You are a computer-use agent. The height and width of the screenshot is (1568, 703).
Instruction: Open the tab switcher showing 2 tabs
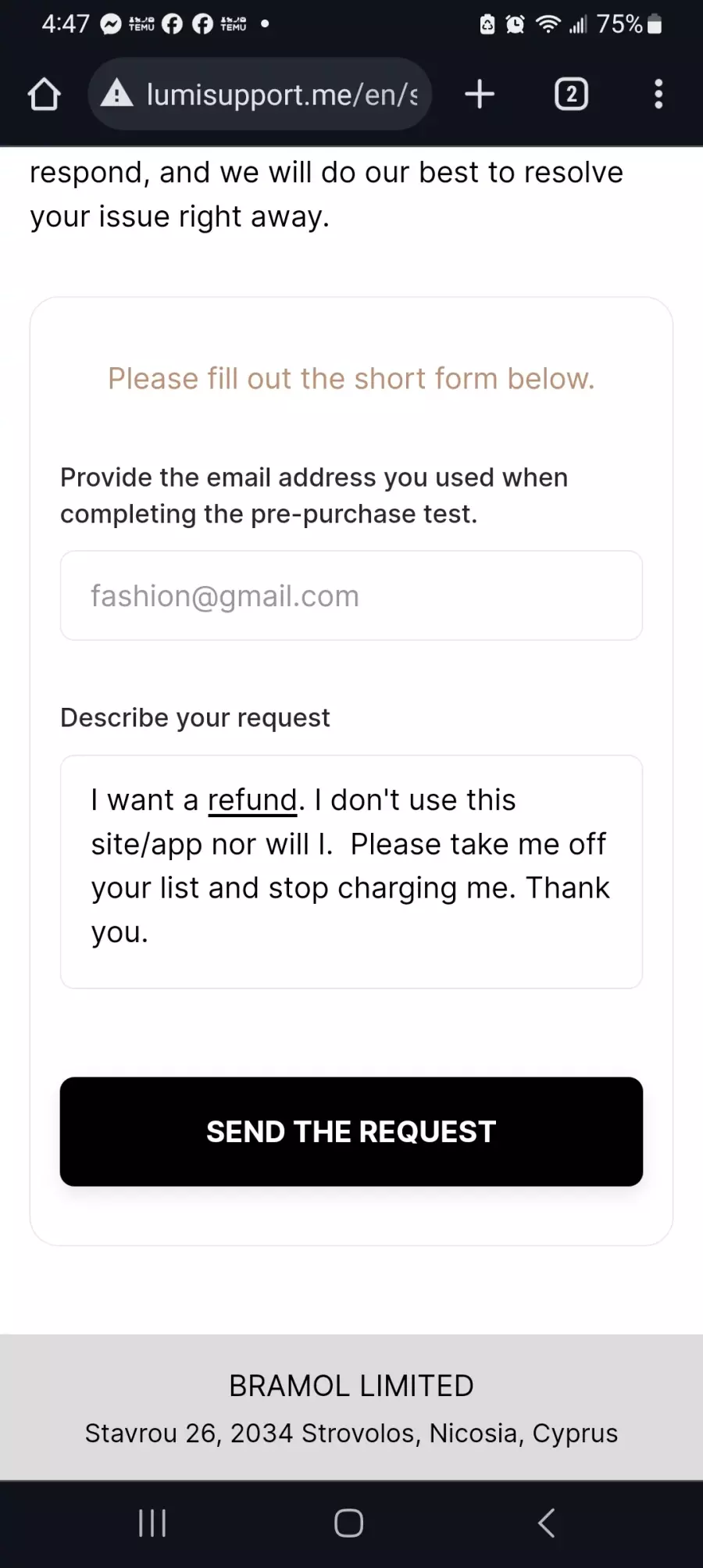(x=571, y=95)
